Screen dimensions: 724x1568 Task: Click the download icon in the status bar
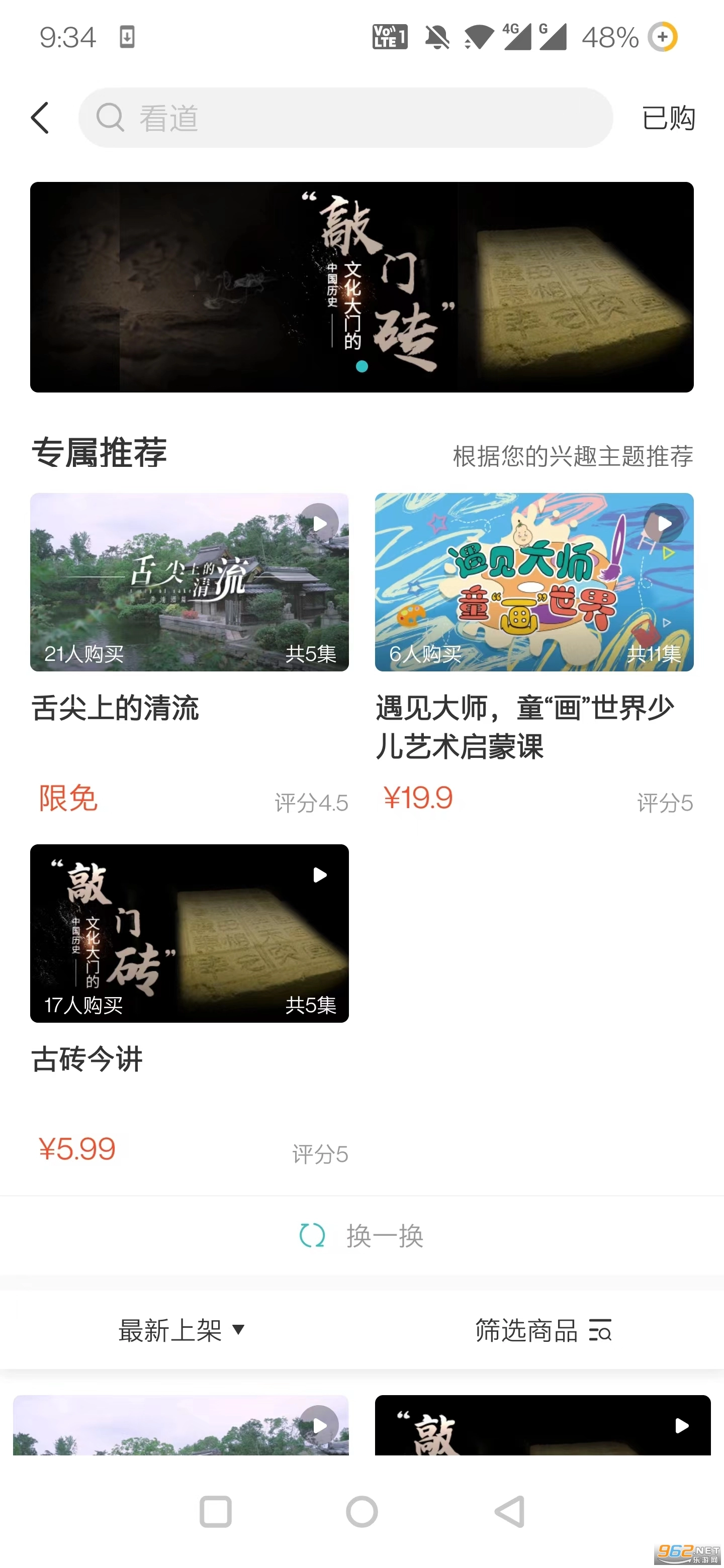pos(127,38)
